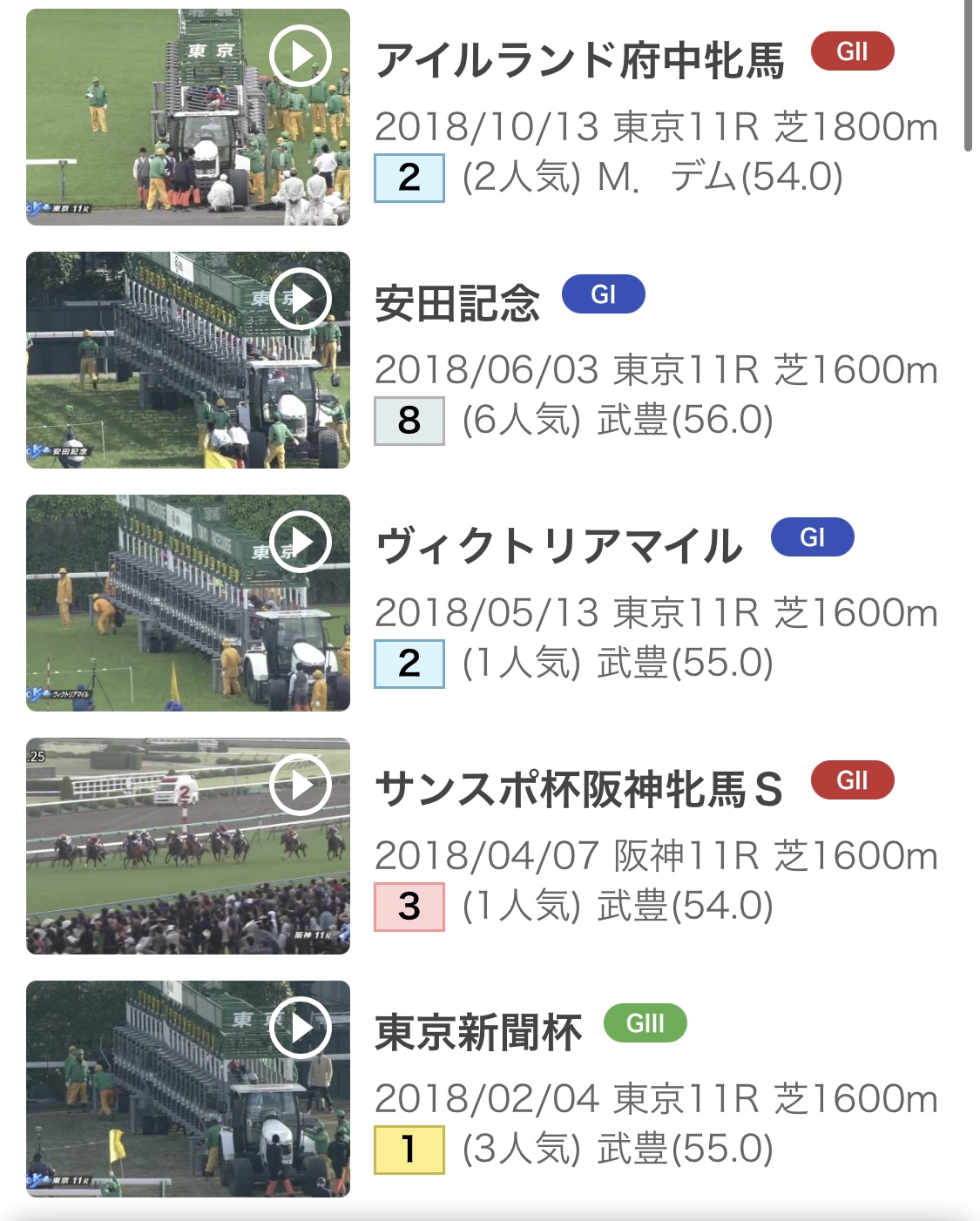980x1221 pixels.
Task: Play the ヴィクトリアマイル race video
Action: tap(301, 542)
